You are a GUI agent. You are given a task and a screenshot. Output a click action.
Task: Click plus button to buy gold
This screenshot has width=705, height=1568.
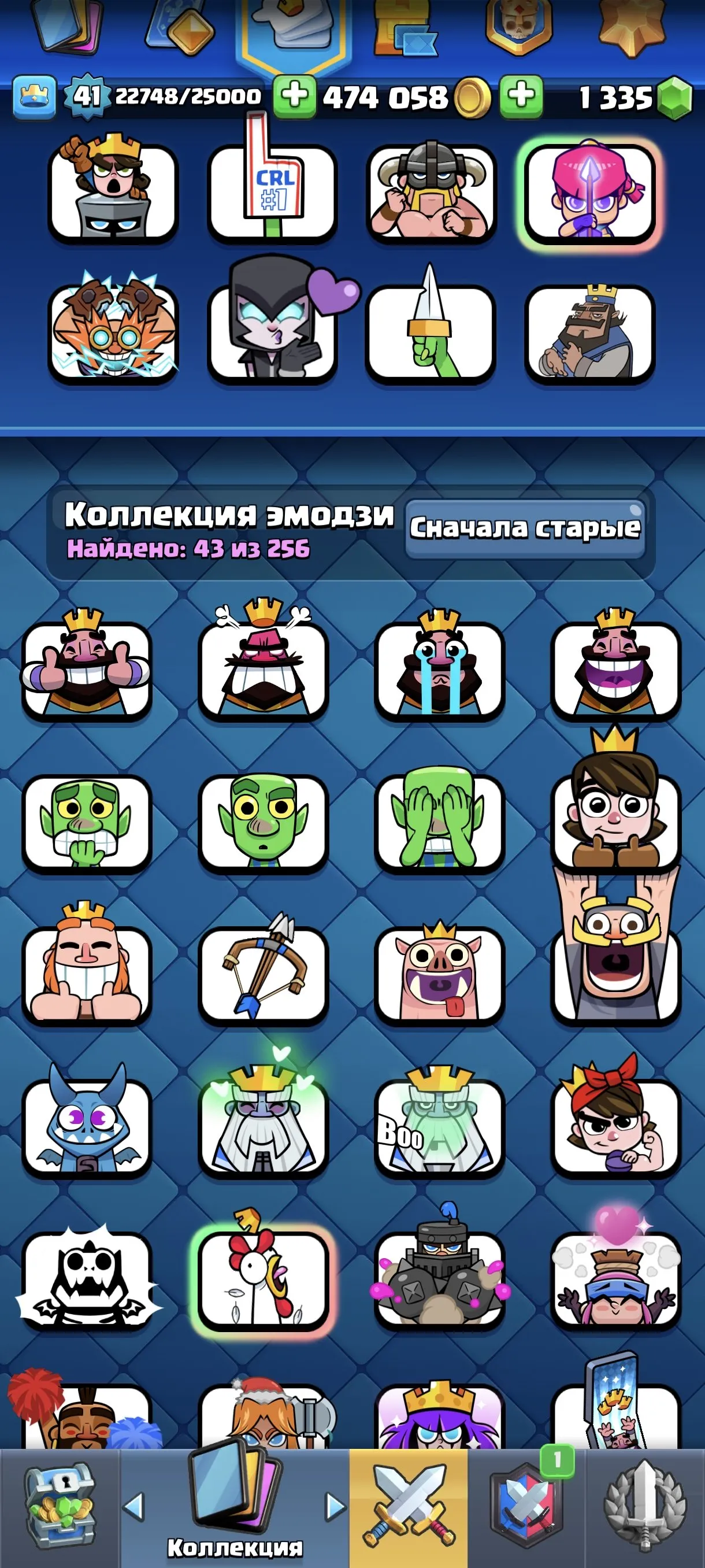point(296,94)
